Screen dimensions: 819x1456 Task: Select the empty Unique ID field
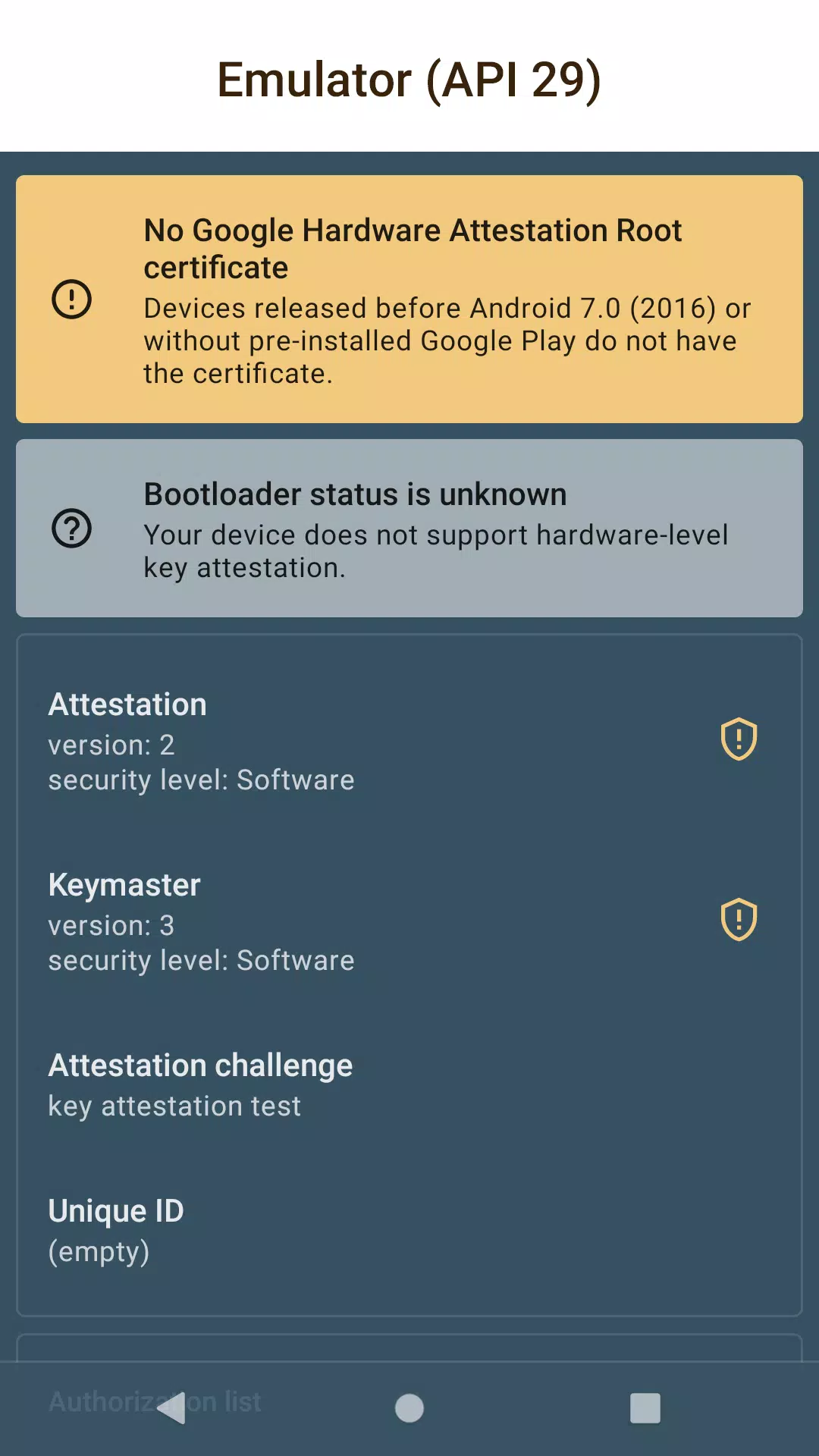click(x=99, y=1250)
